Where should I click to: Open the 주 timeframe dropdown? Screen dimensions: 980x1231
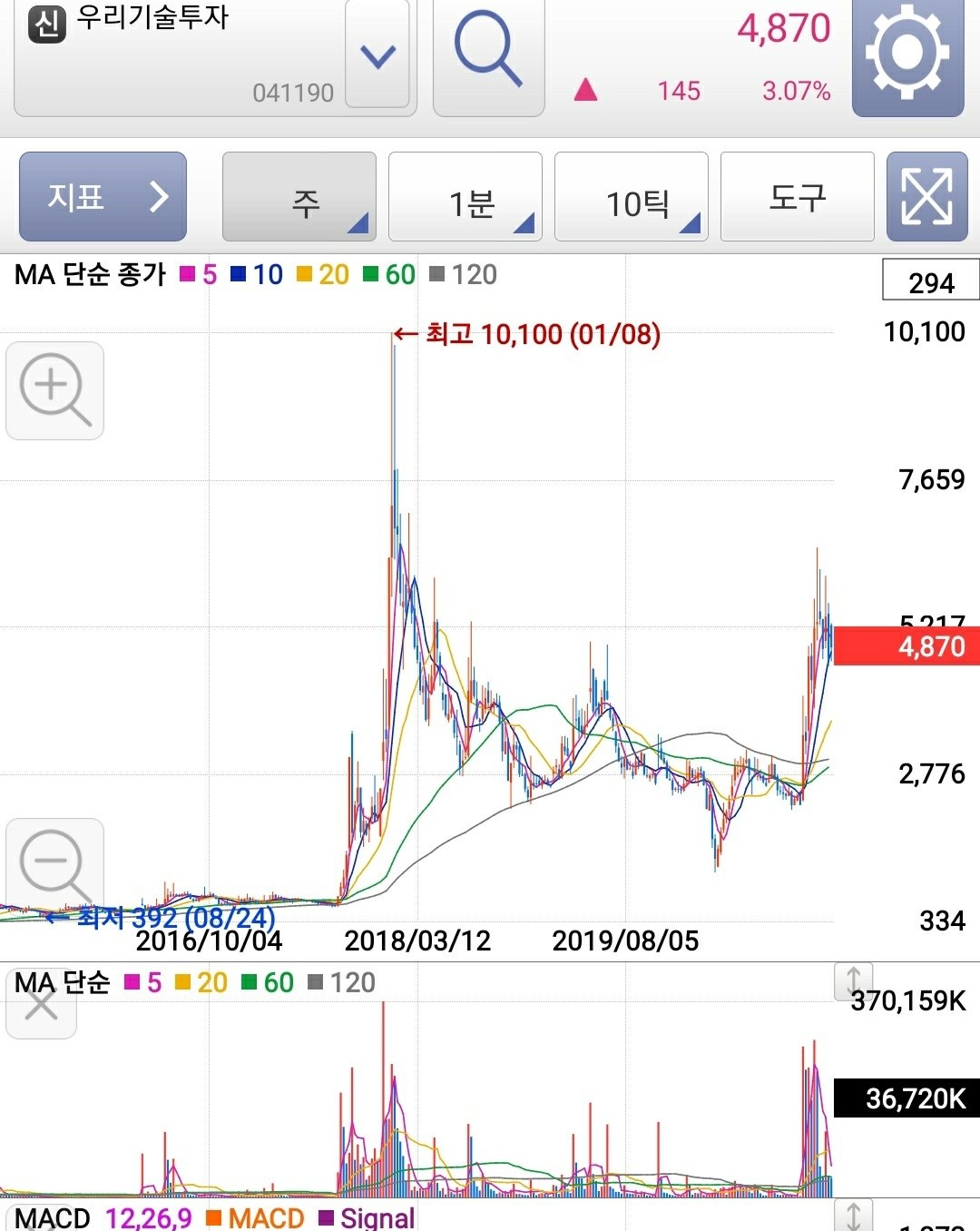[x=299, y=196]
